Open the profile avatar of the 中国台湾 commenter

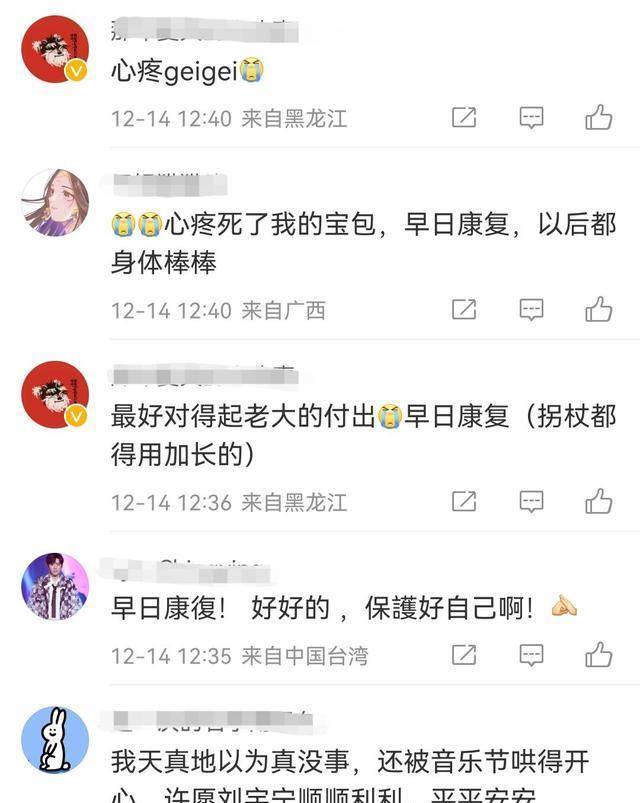tap(55, 585)
